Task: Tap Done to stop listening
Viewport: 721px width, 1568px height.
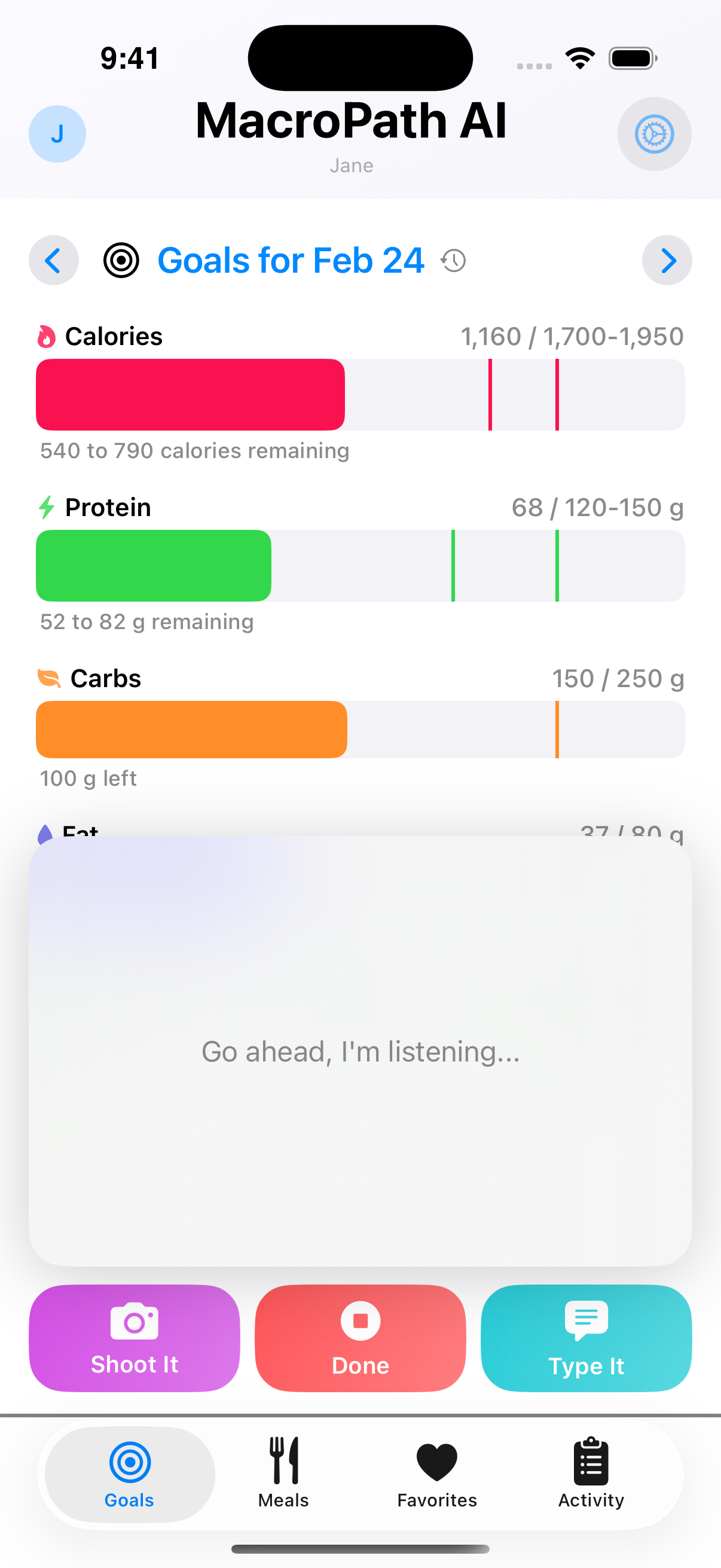Action: (x=360, y=1338)
